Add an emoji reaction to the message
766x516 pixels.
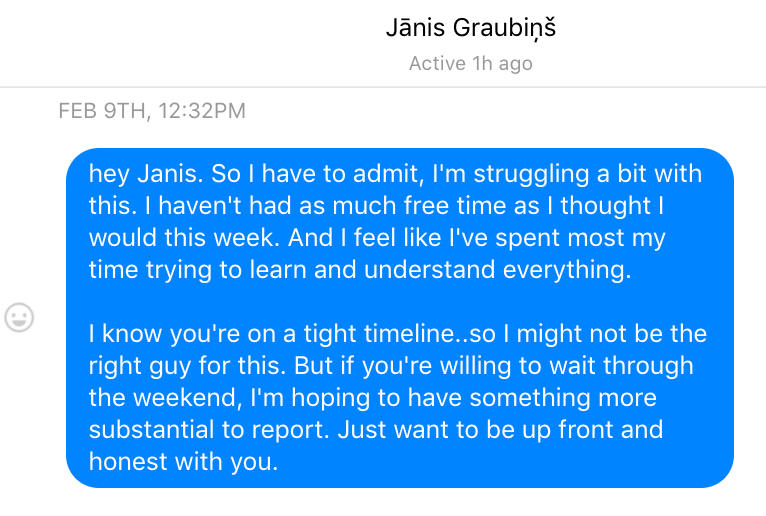pos(19,318)
